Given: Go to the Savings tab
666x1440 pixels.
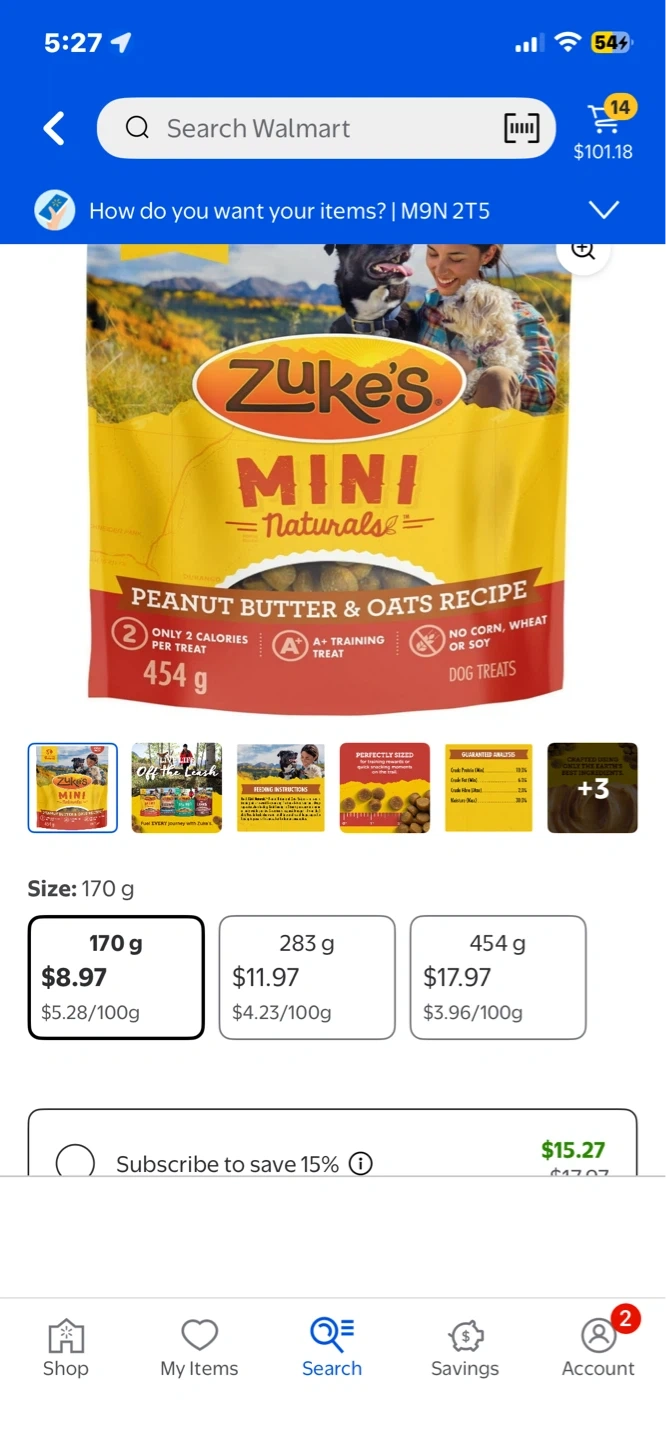Looking at the screenshot, I should pyautogui.click(x=465, y=1348).
